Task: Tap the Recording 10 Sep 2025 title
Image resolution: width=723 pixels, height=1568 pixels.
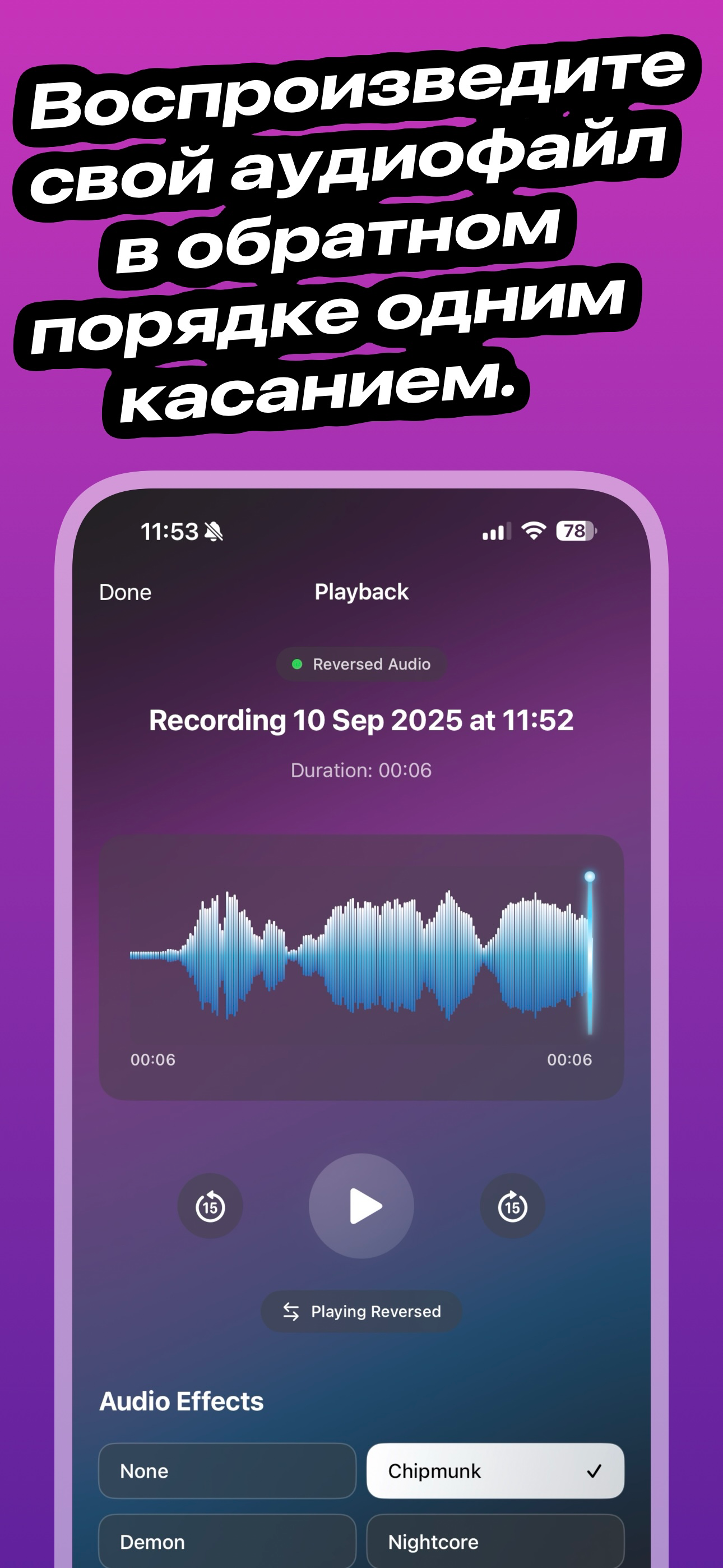Action: pyautogui.click(x=361, y=721)
